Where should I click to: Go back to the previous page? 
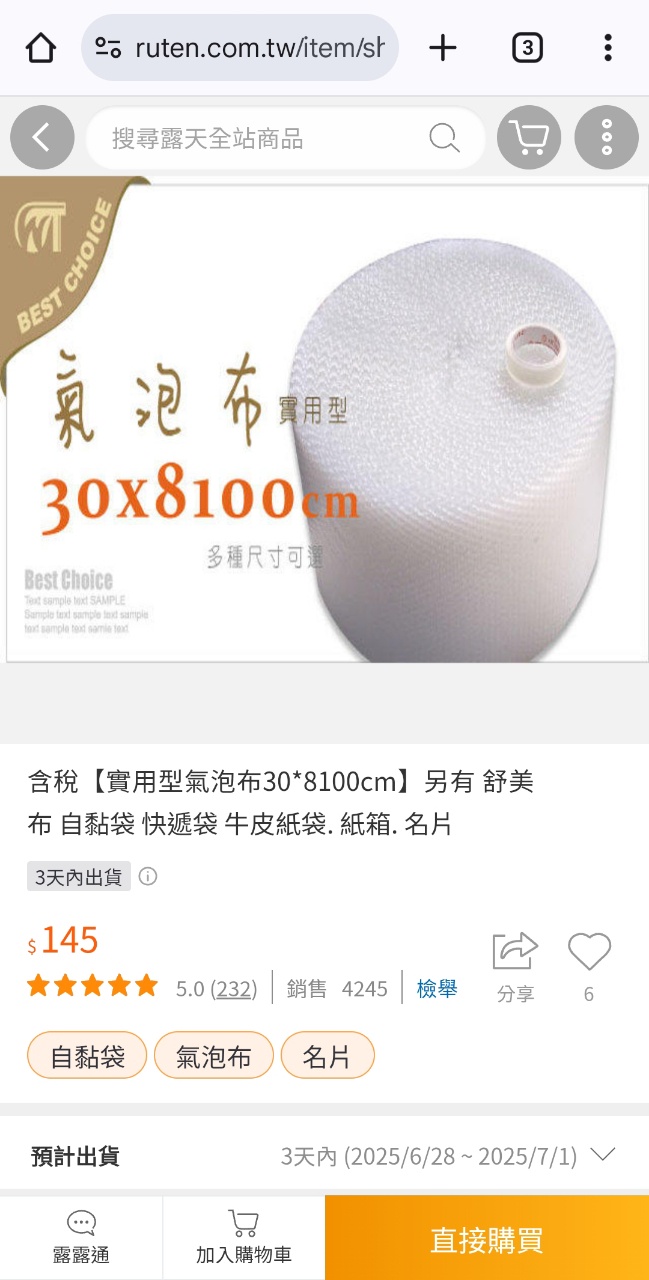point(42,138)
